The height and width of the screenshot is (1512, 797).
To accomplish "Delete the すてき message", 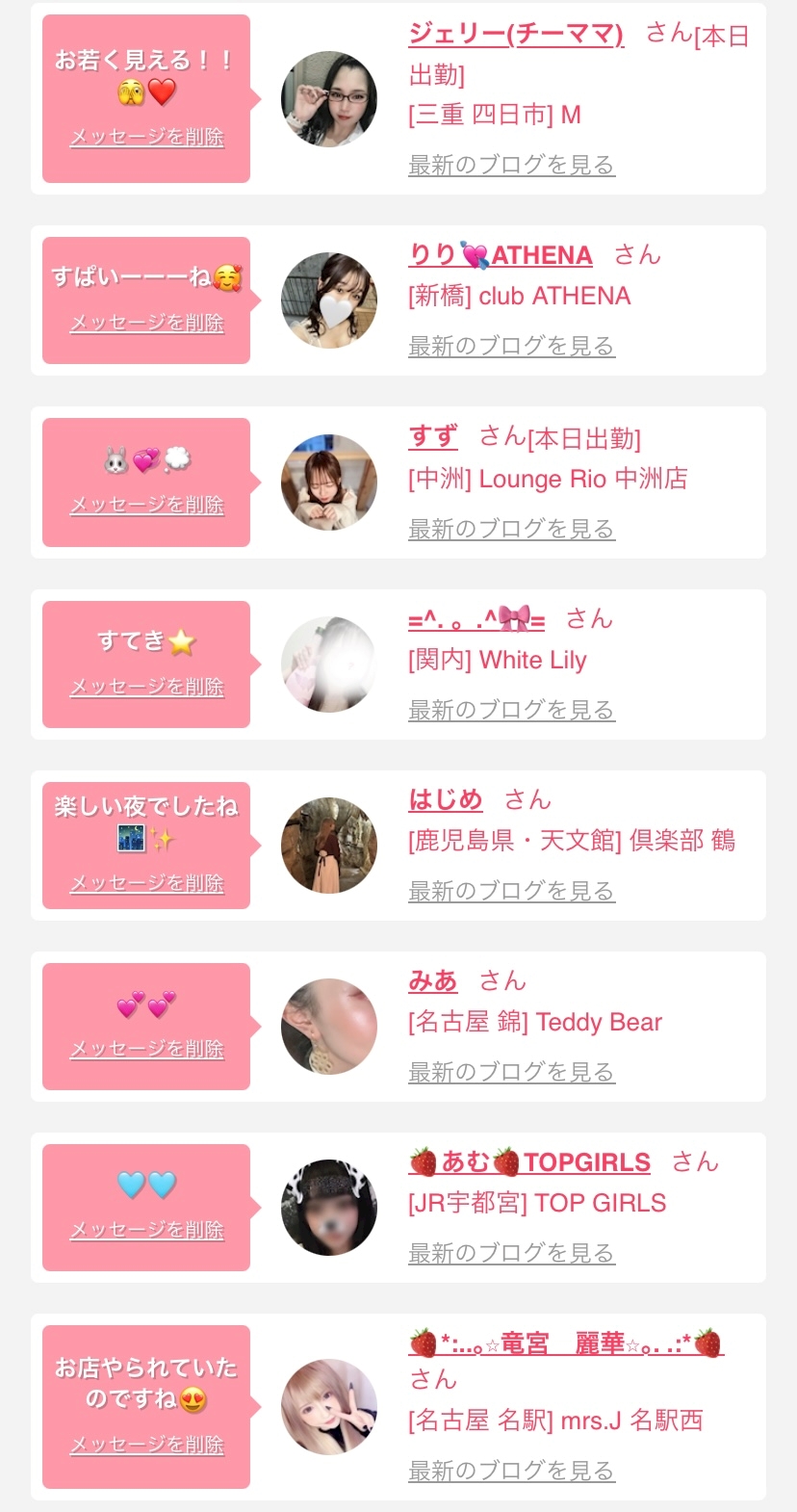I will point(146,687).
